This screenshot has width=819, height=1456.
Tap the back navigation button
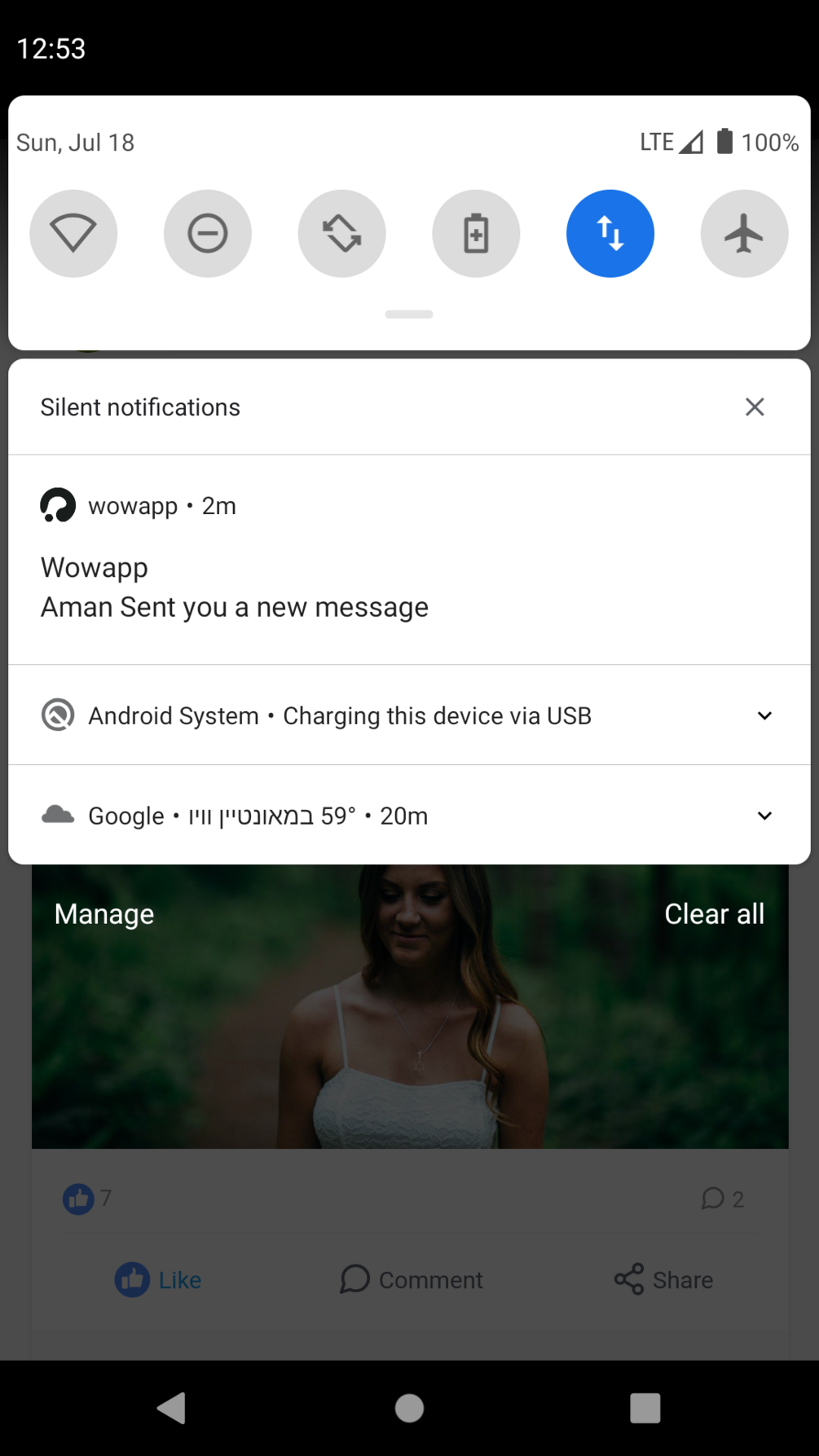[x=172, y=1408]
